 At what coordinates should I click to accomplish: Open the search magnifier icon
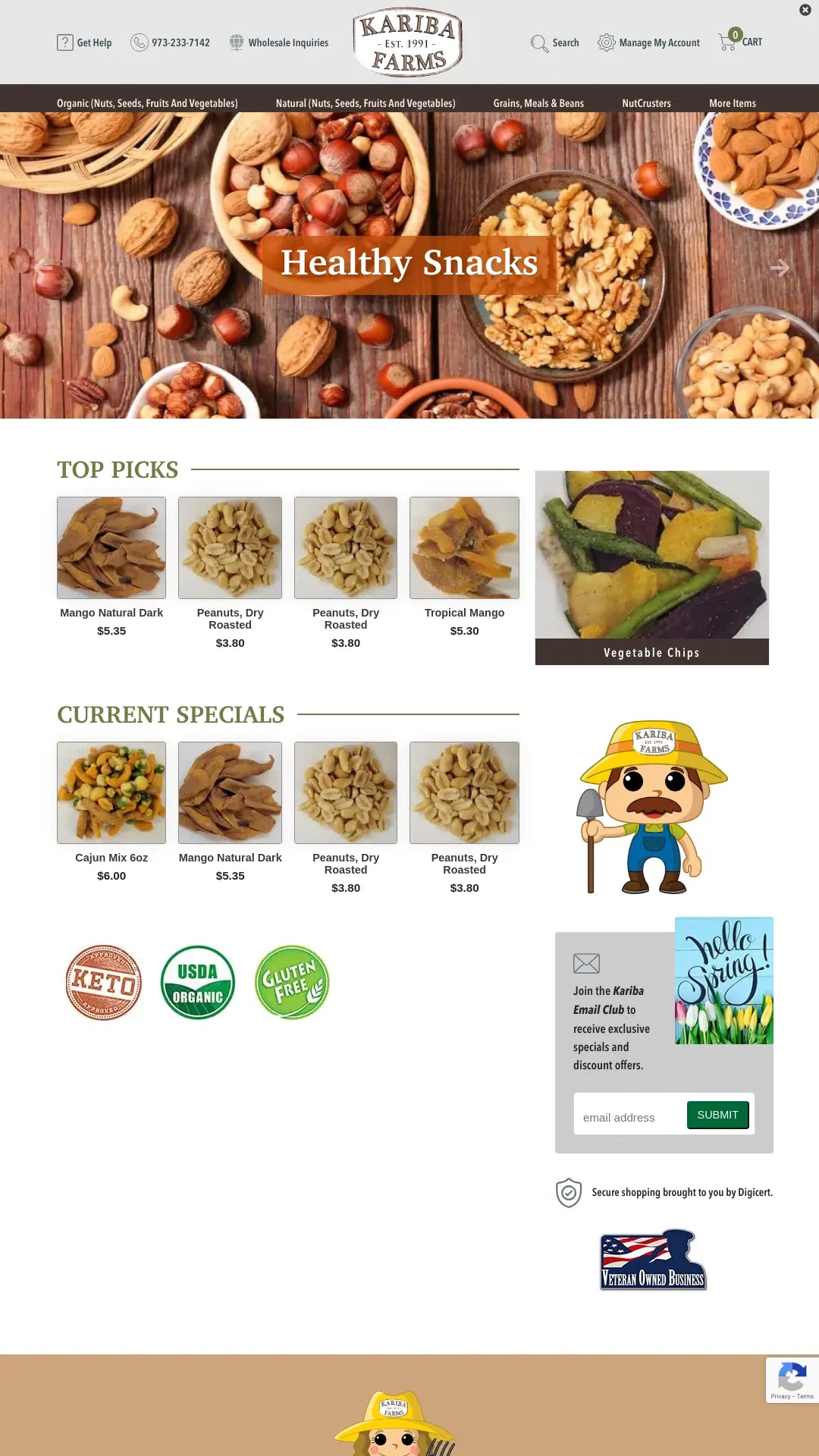[539, 43]
